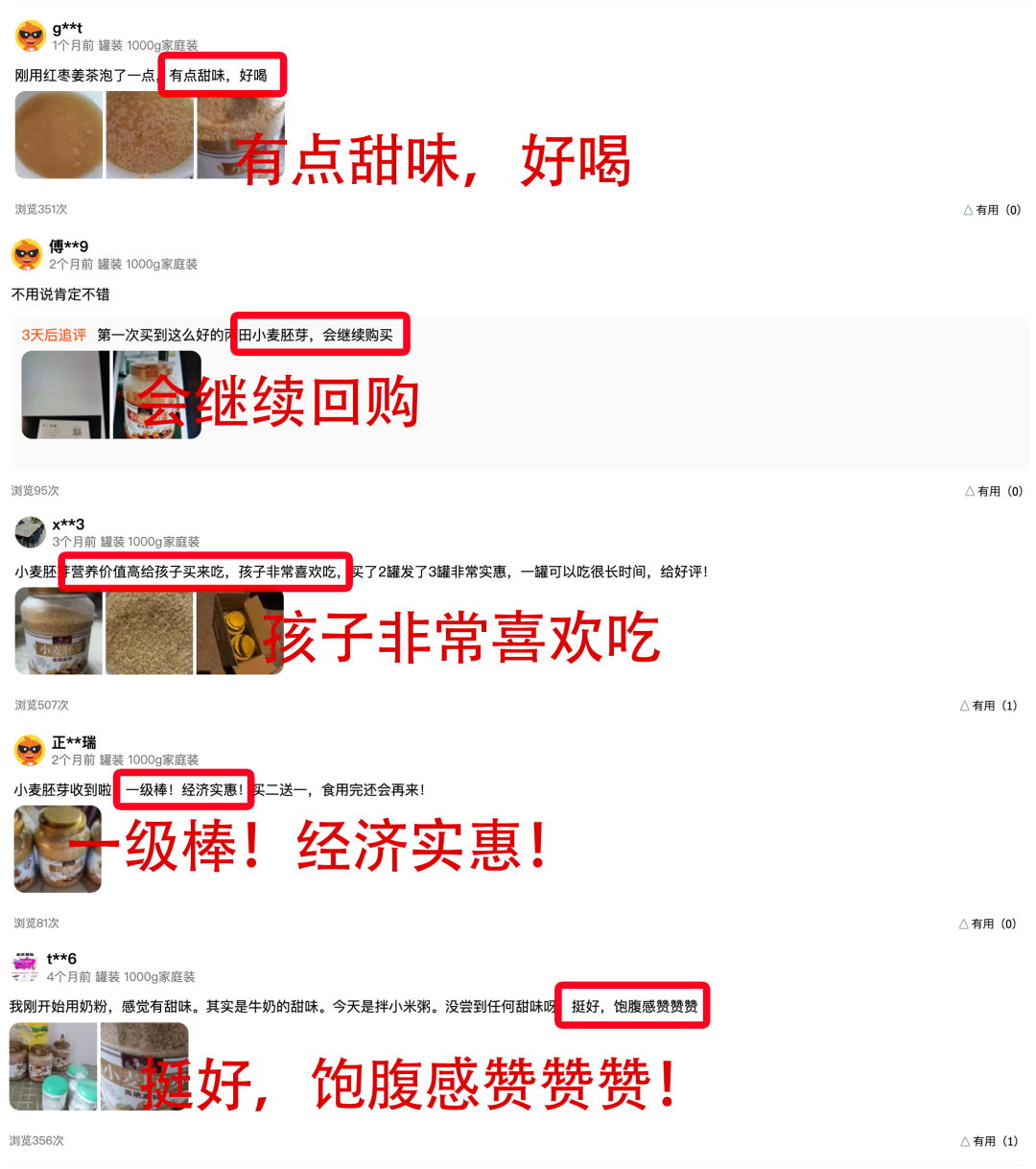
Task: Click the helpful triangle icon on g**t's review
Action: pos(968,209)
